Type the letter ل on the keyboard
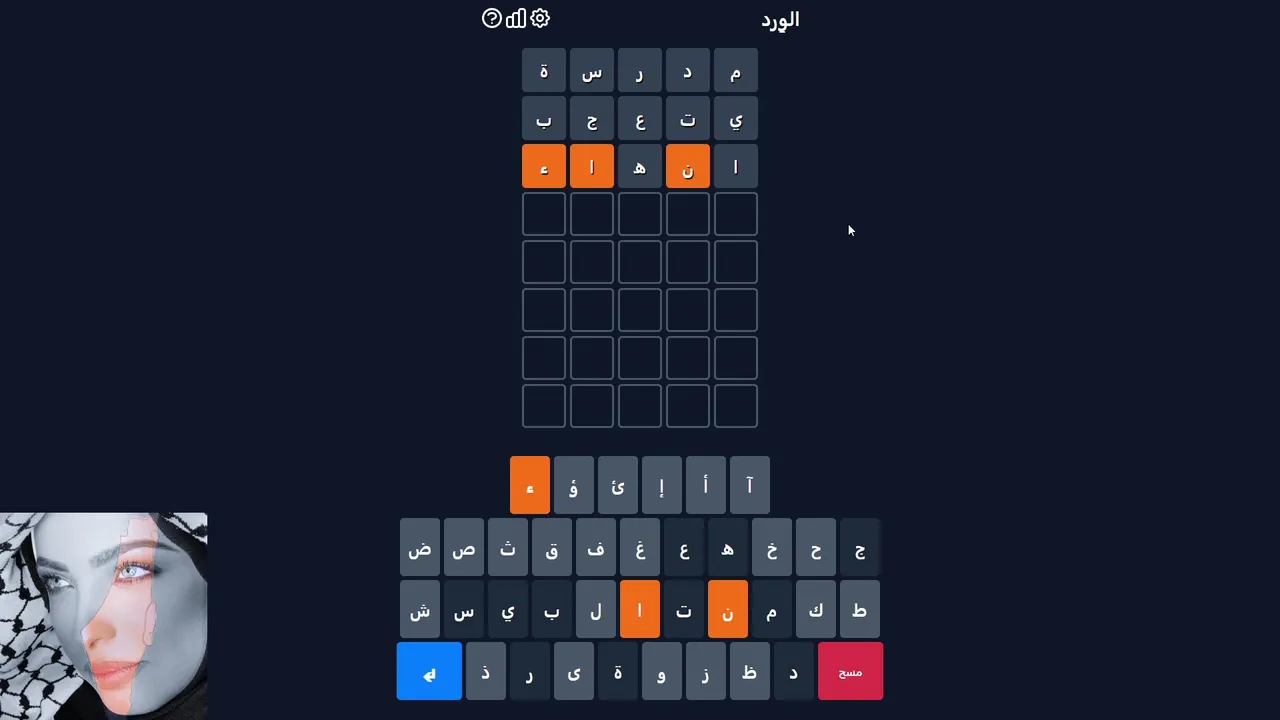Viewport: 1280px width, 720px height. 596,610
